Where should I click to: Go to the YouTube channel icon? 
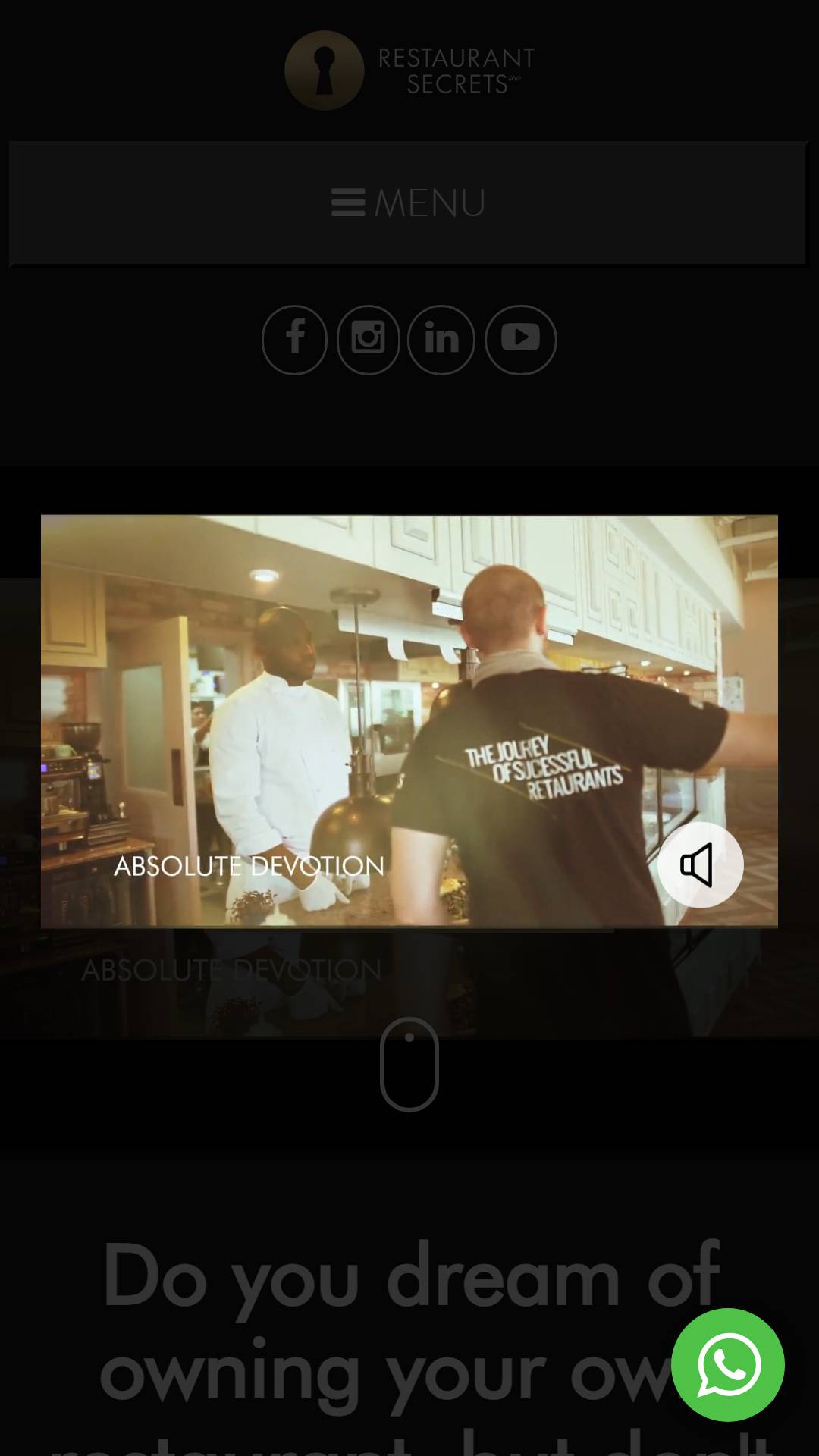pos(521,340)
